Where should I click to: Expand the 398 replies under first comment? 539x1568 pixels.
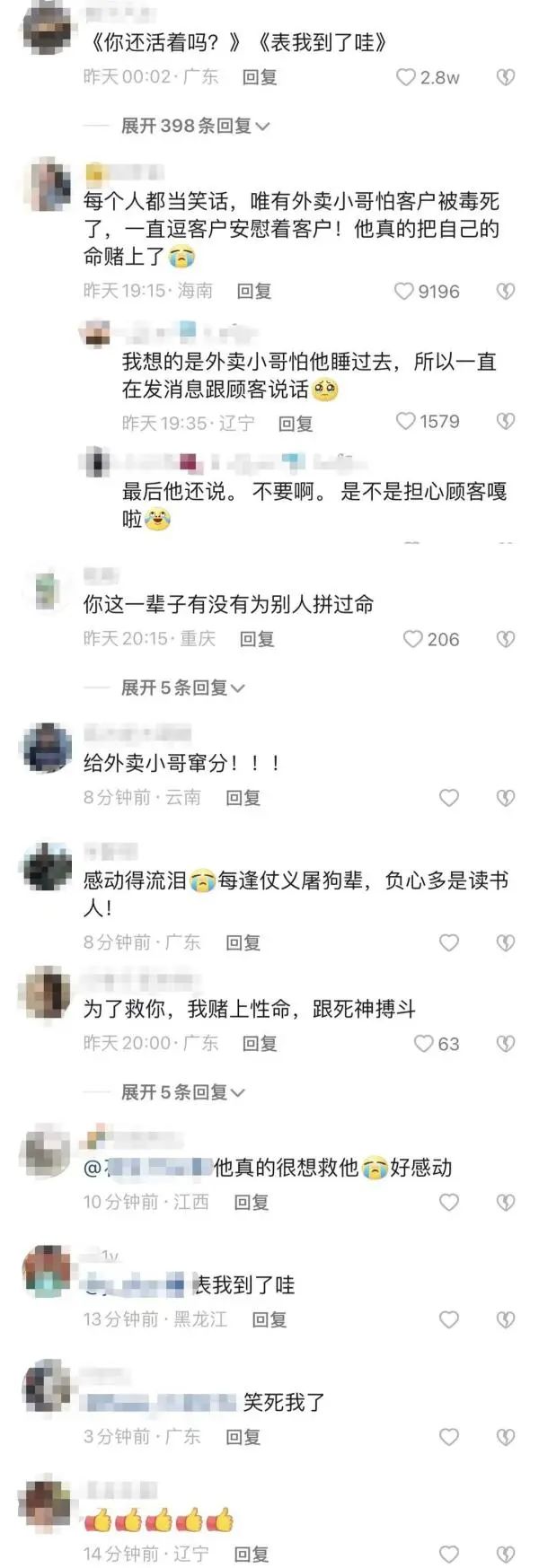(195, 126)
